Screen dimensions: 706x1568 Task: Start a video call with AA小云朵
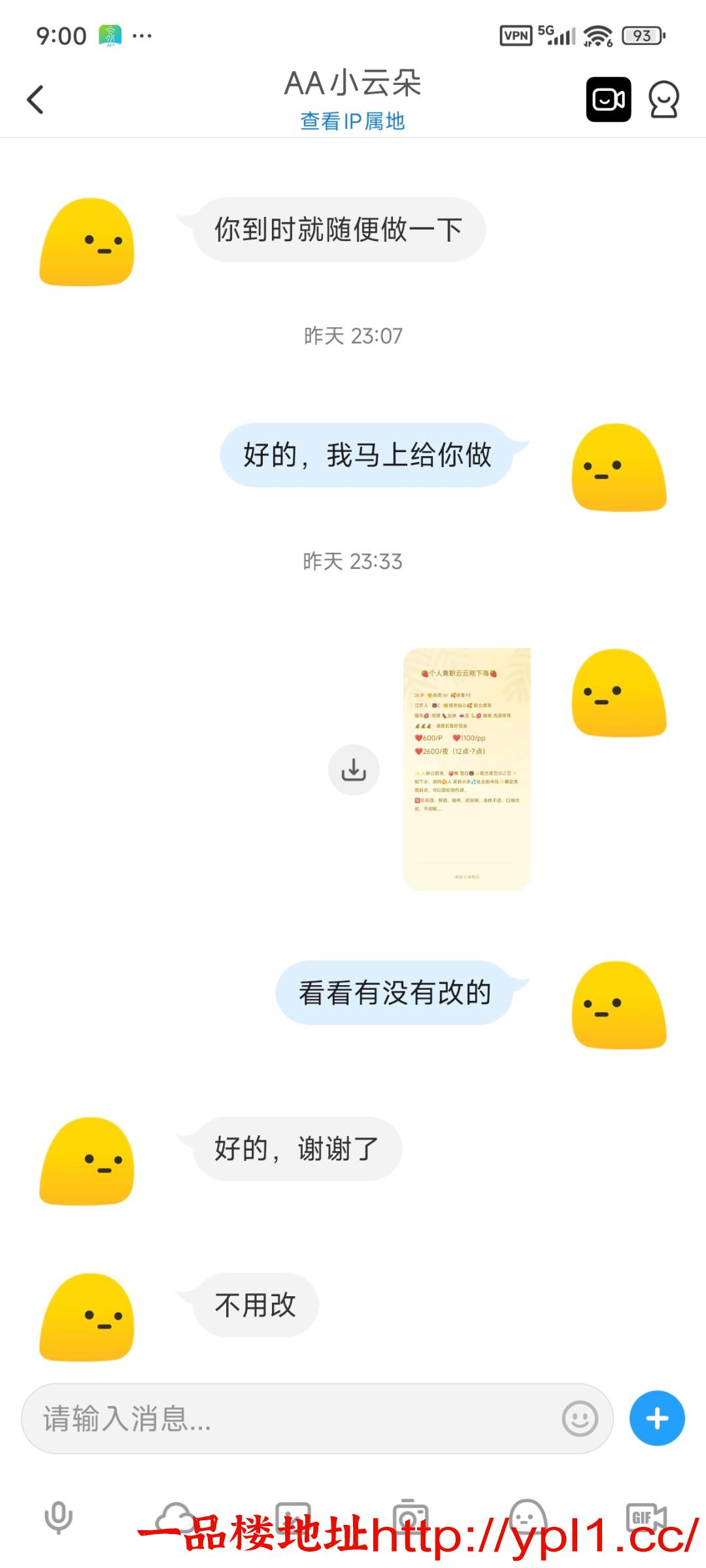(x=607, y=98)
